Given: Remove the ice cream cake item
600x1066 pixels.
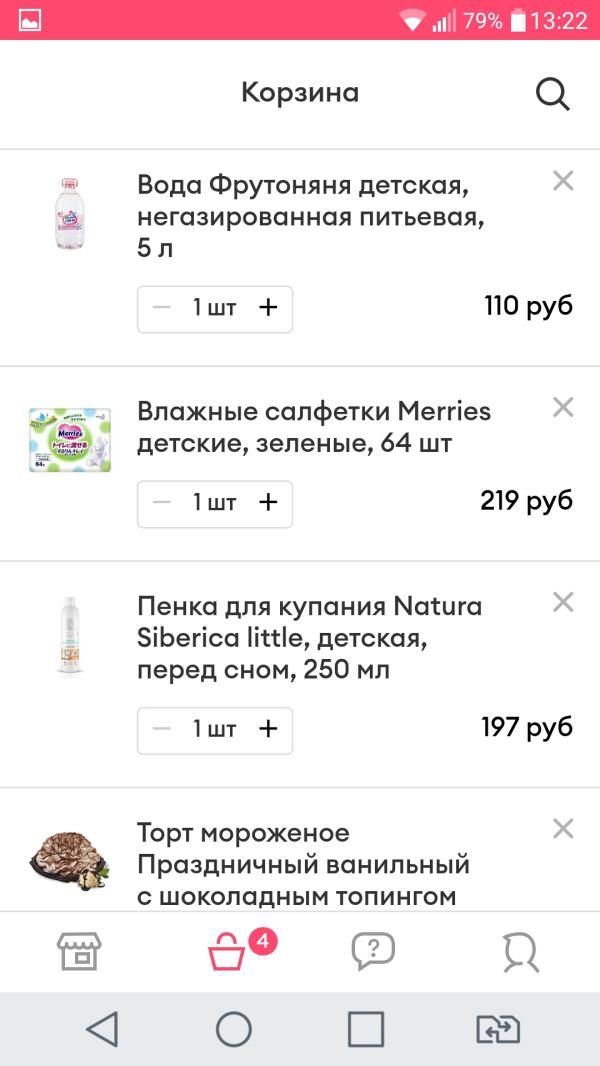Looking at the screenshot, I should pos(563,828).
